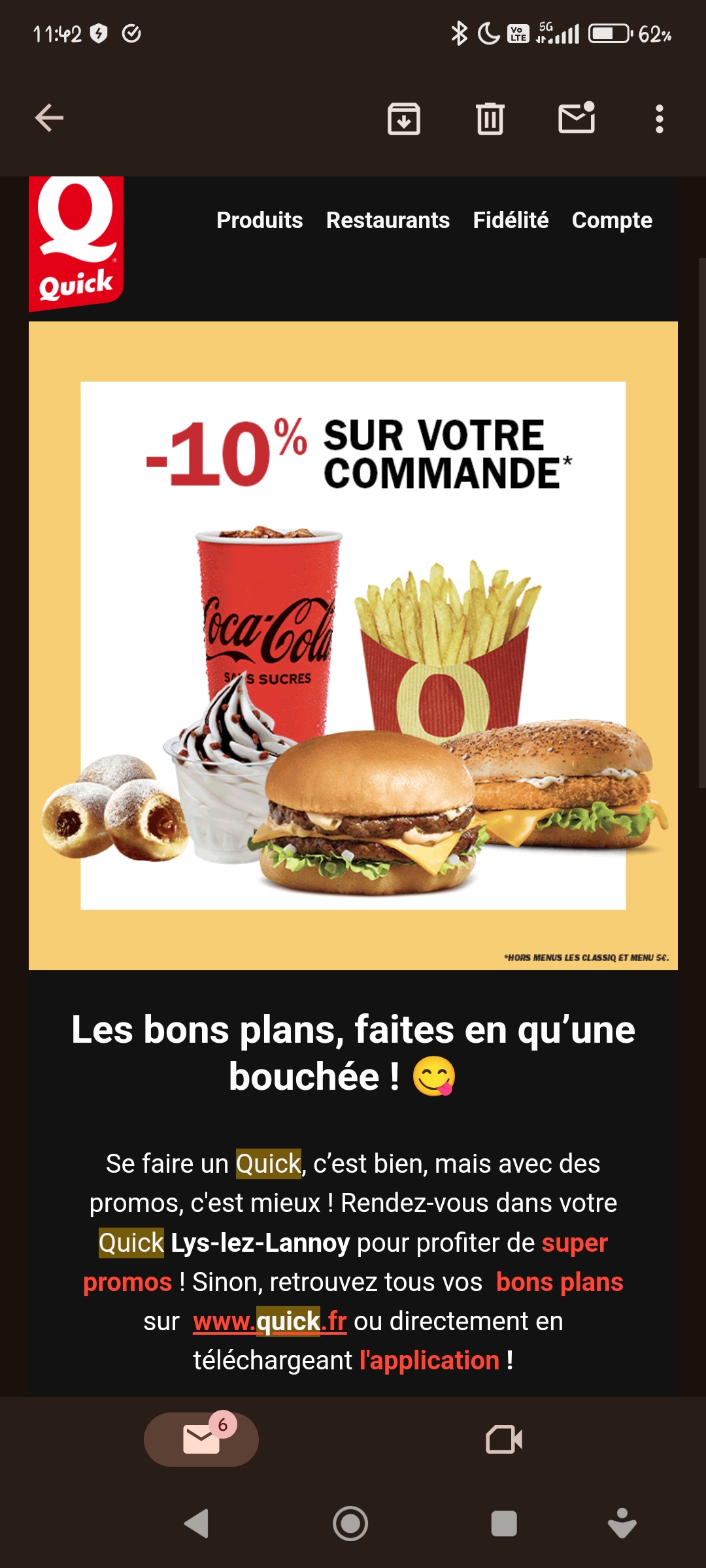The width and height of the screenshot is (706, 1568).
Task: Open the recent apps view
Action: (504, 1524)
